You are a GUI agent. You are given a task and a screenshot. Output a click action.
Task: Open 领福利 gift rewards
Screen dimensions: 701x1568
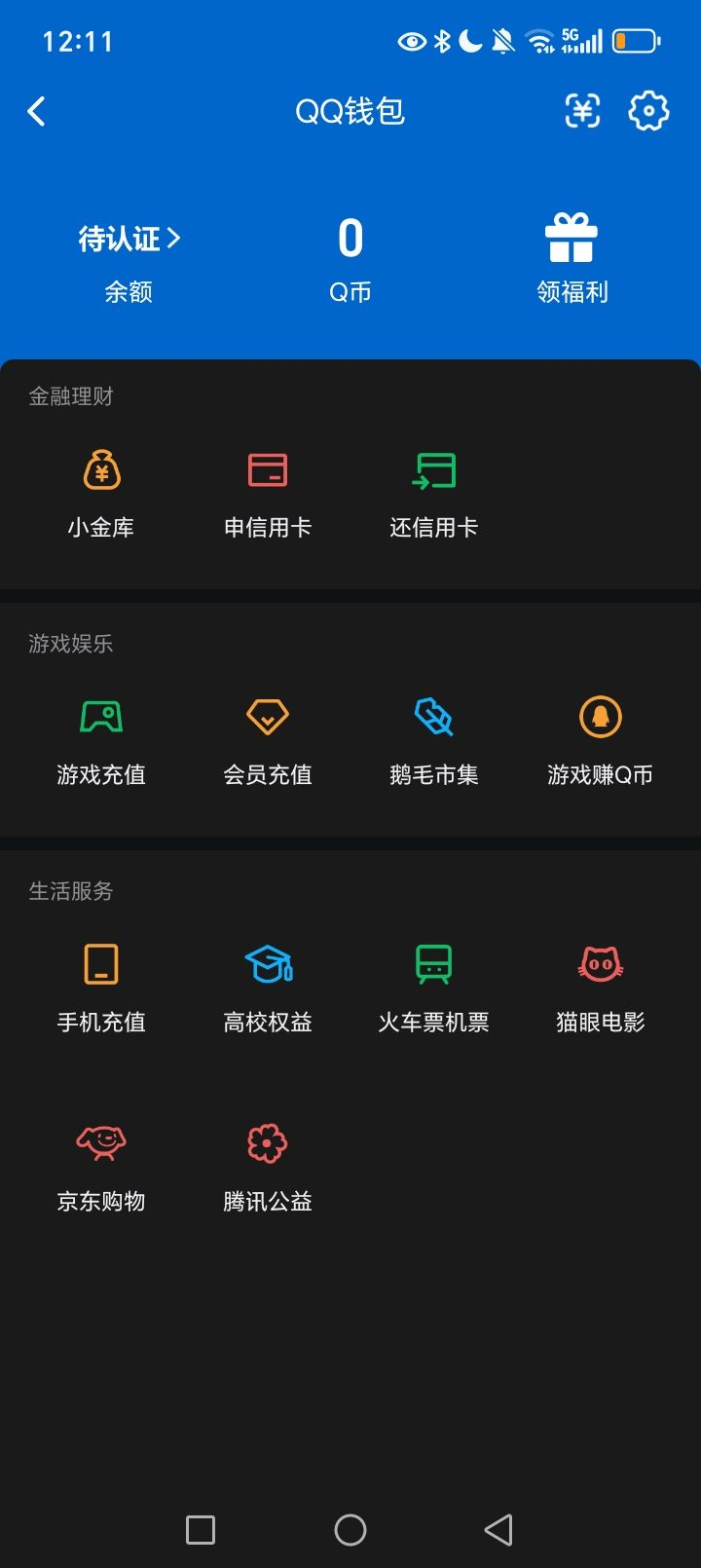(x=572, y=259)
